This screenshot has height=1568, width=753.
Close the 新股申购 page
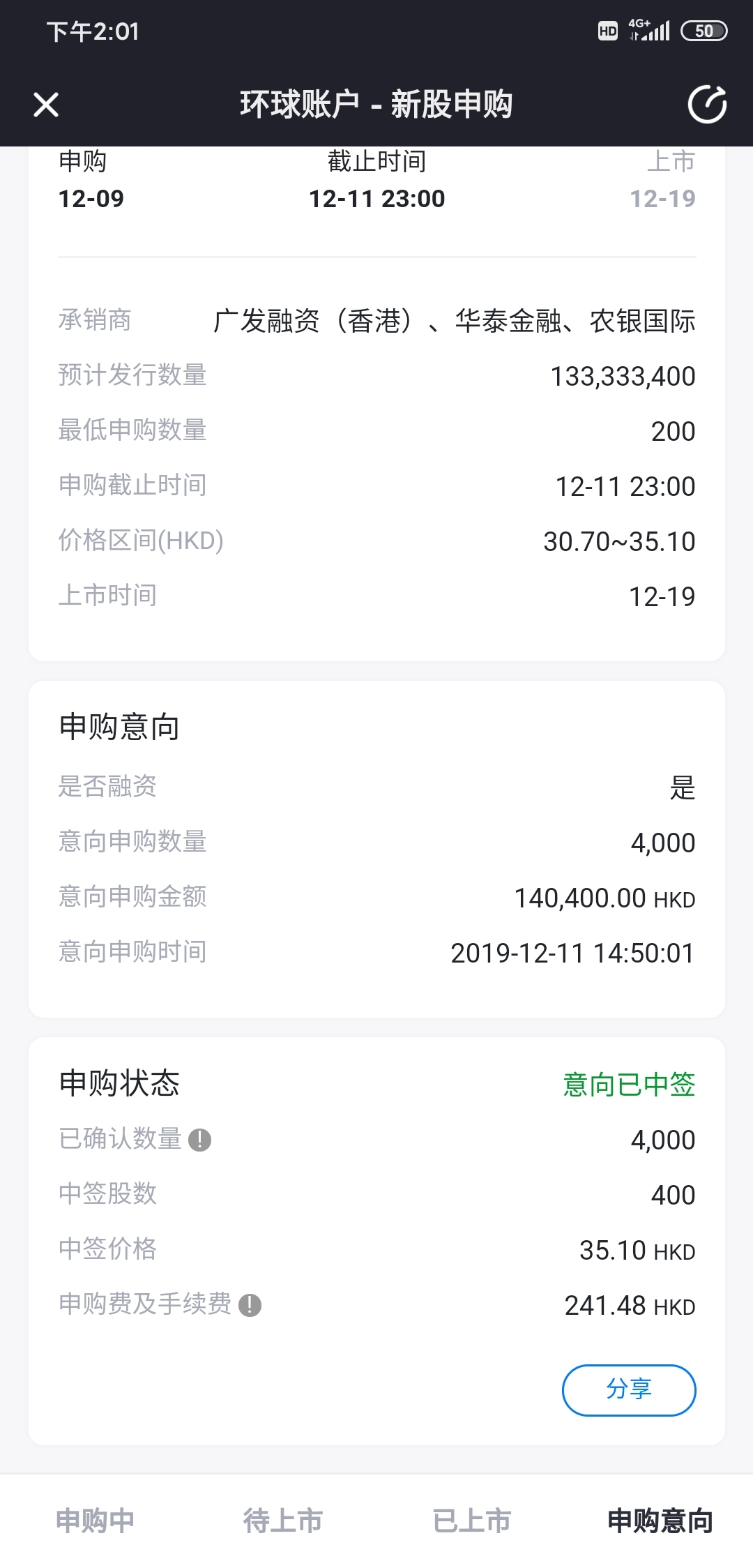tap(46, 105)
